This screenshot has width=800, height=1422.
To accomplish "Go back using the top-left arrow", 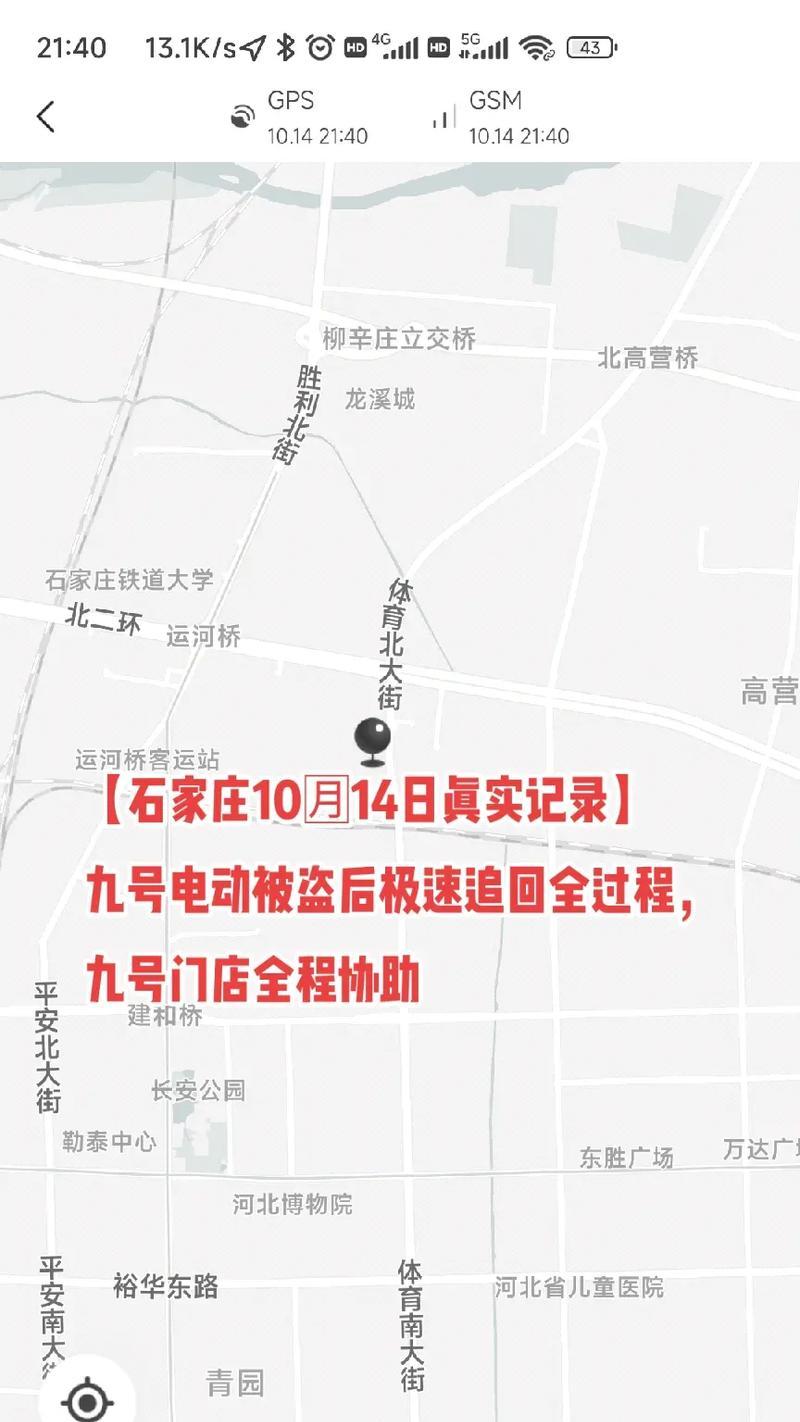I will (46, 117).
